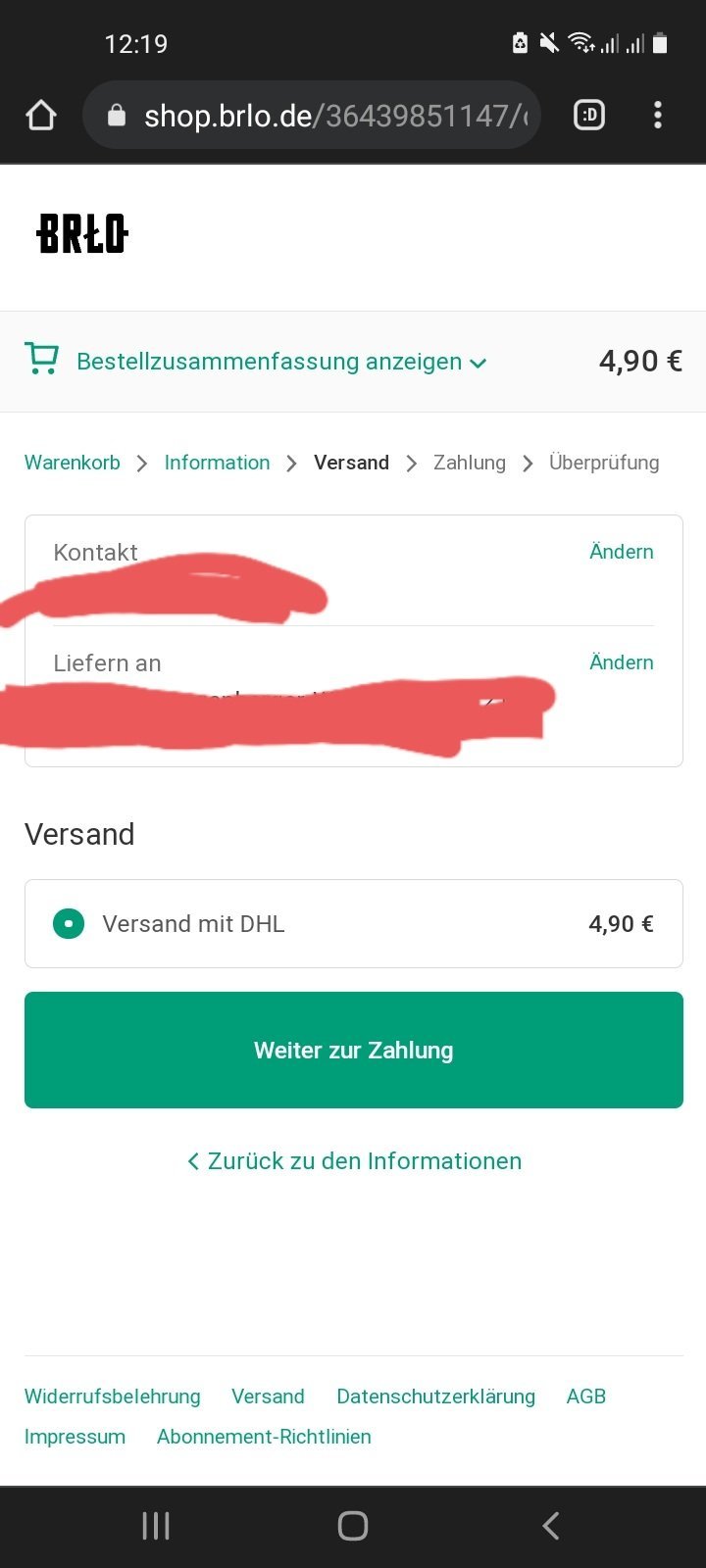Tap Ändern next to Kontakt
The image size is (706, 1568).
click(x=622, y=552)
